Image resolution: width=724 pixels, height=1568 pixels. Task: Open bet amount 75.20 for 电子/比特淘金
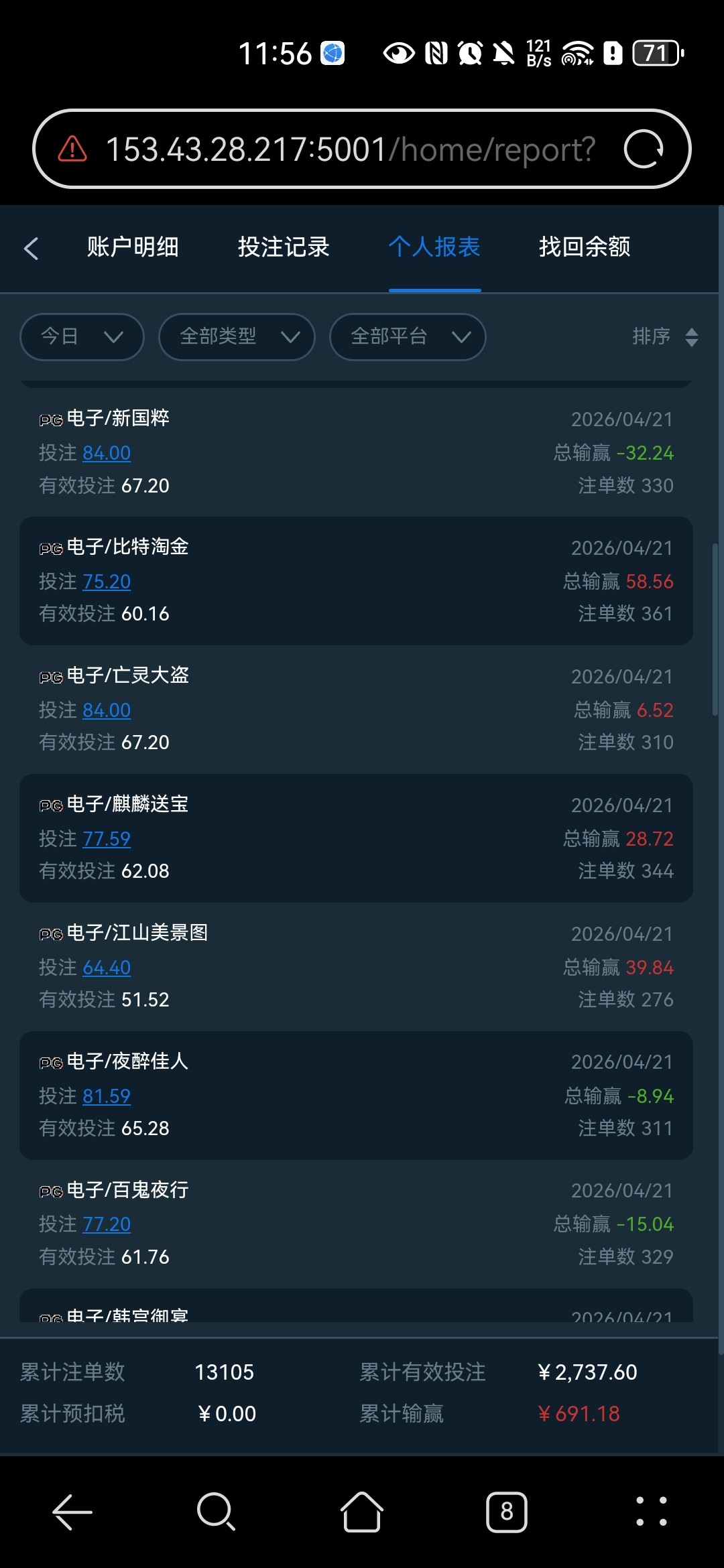107,582
